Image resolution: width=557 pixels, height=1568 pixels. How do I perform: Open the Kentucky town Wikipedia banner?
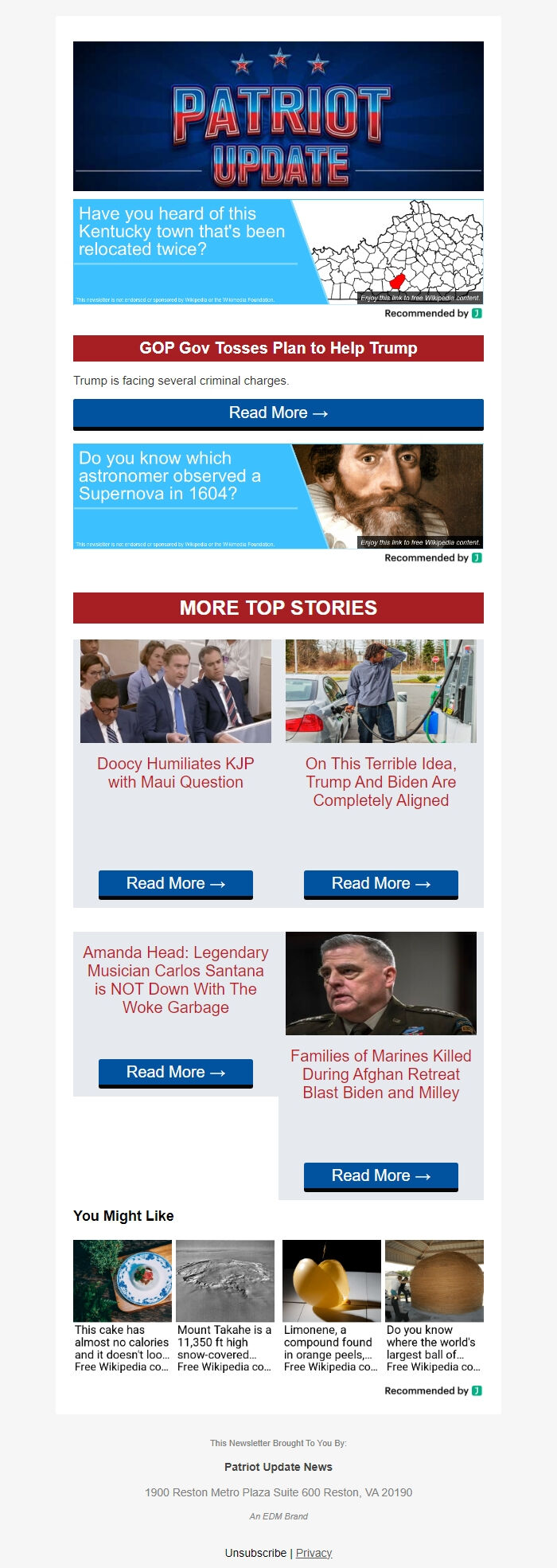coord(278,252)
